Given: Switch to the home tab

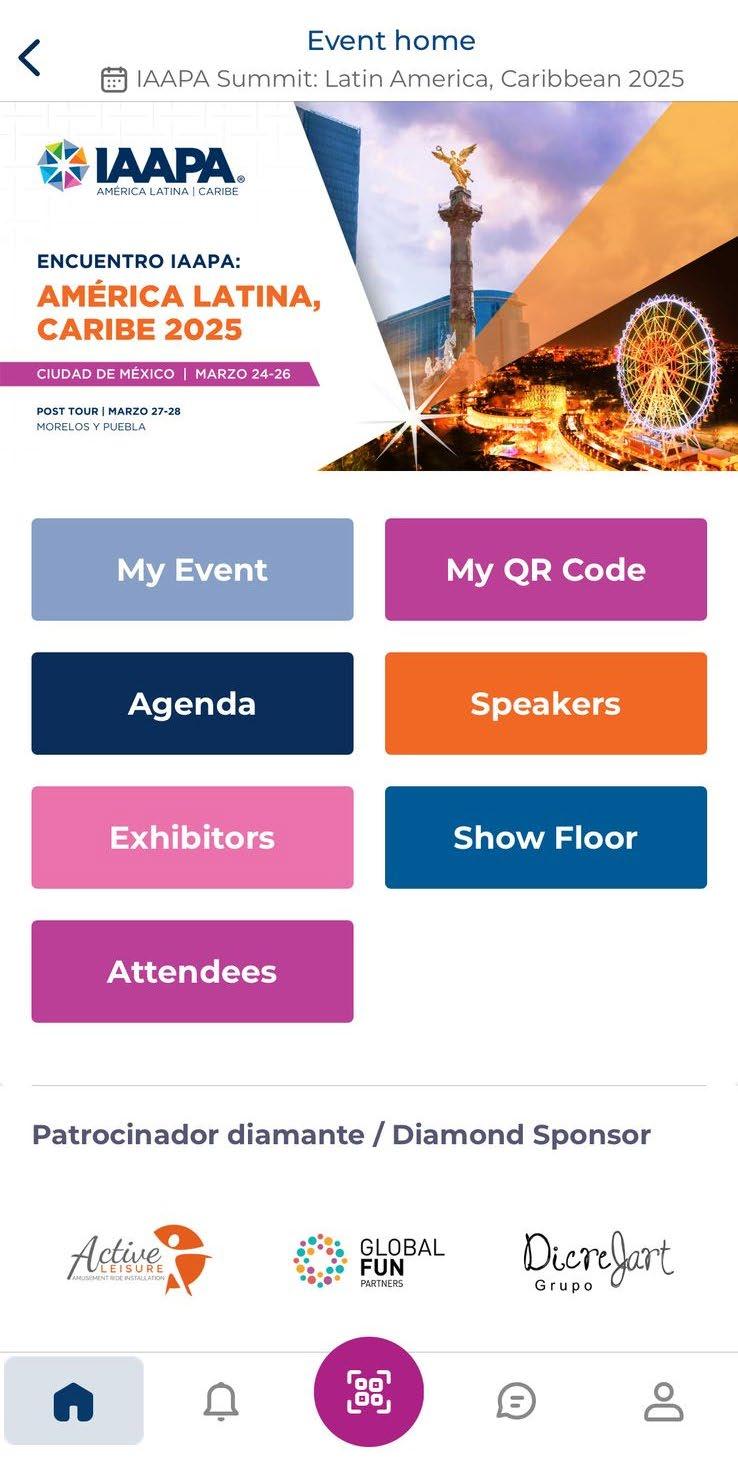Looking at the screenshot, I should point(74,1401).
